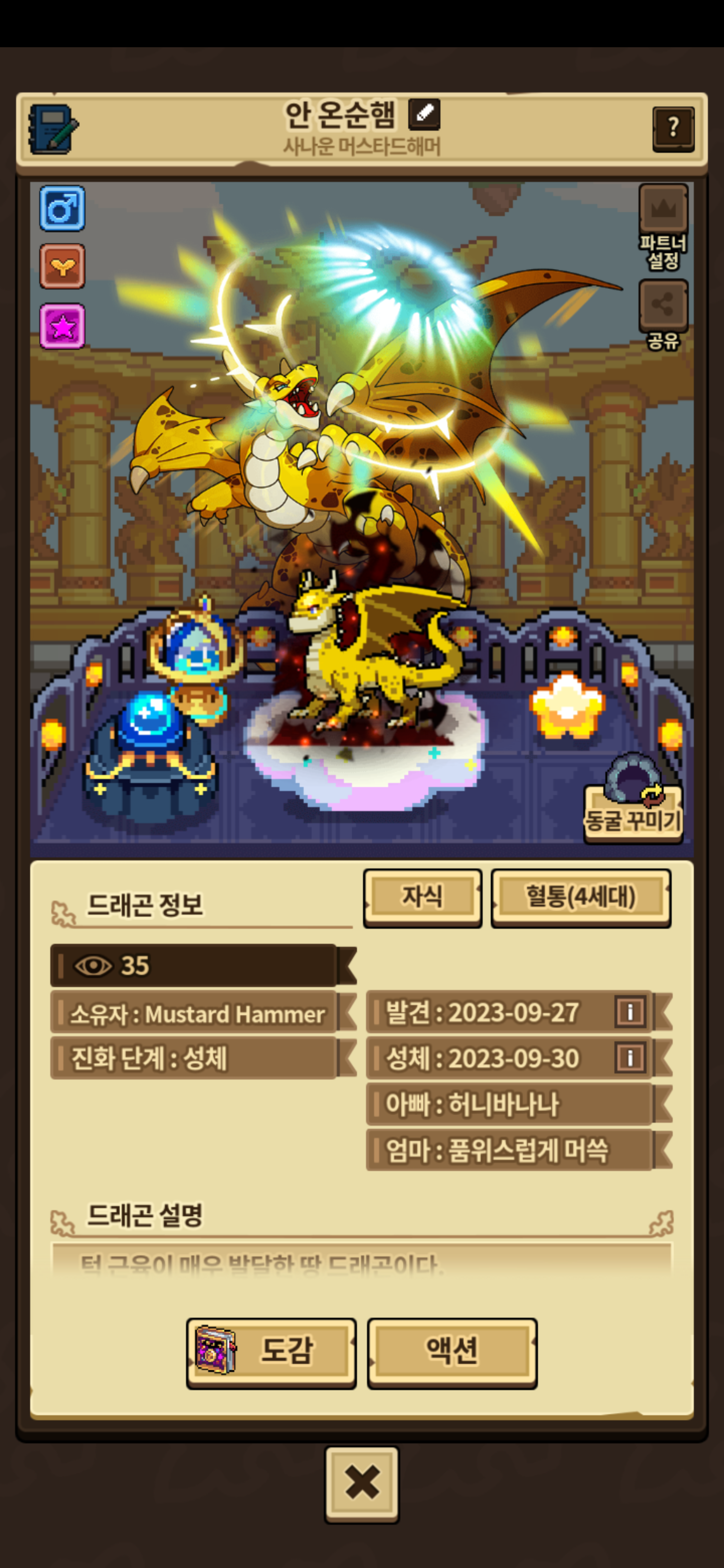Image resolution: width=724 pixels, height=1568 pixels.
Task: Show info for discovery date 2023-09-27
Action: tap(630, 1012)
